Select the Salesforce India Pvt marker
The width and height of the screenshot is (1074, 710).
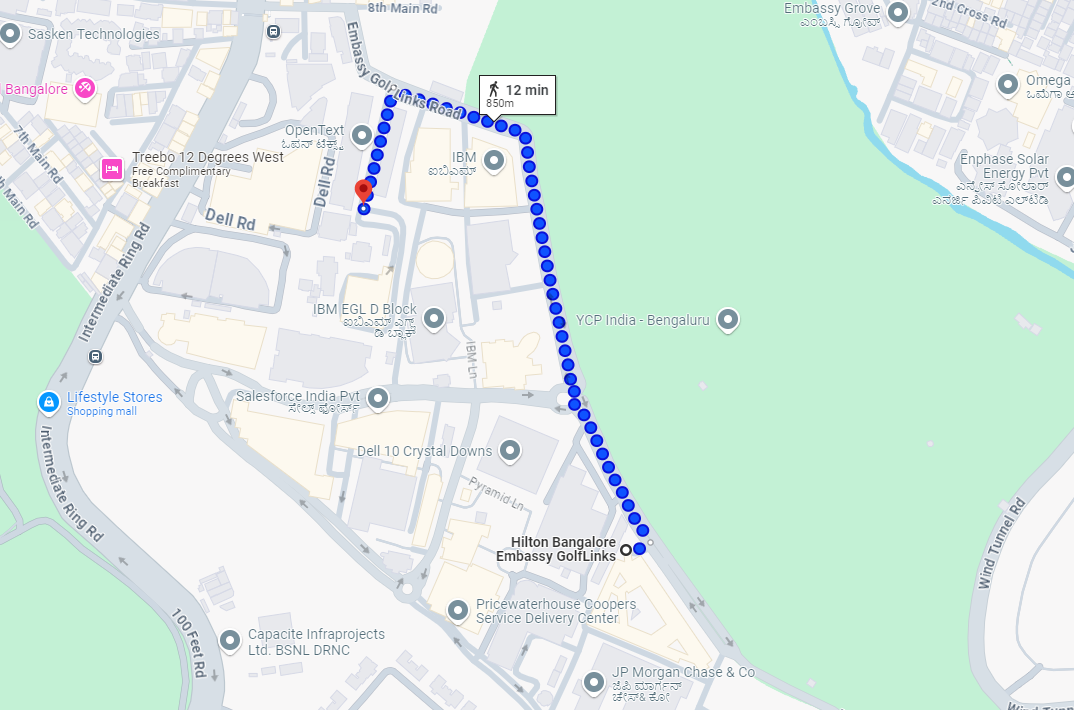pos(378,400)
